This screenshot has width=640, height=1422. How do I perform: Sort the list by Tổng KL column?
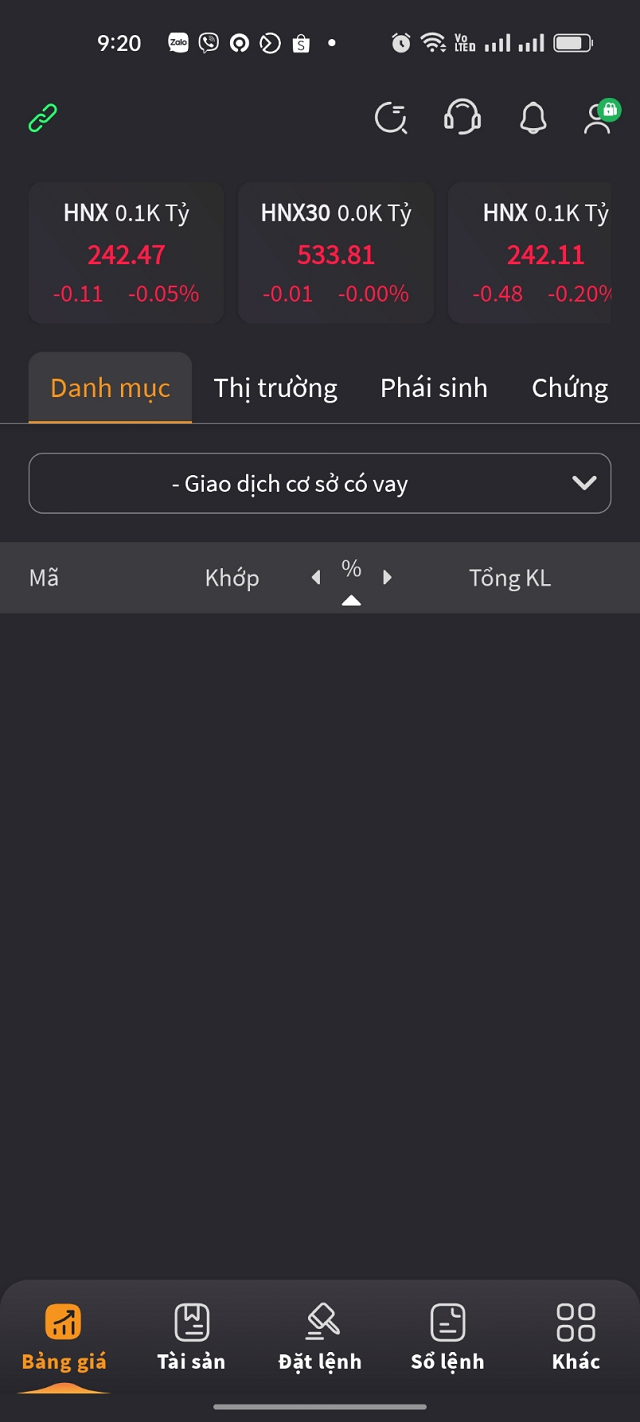click(x=509, y=577)
